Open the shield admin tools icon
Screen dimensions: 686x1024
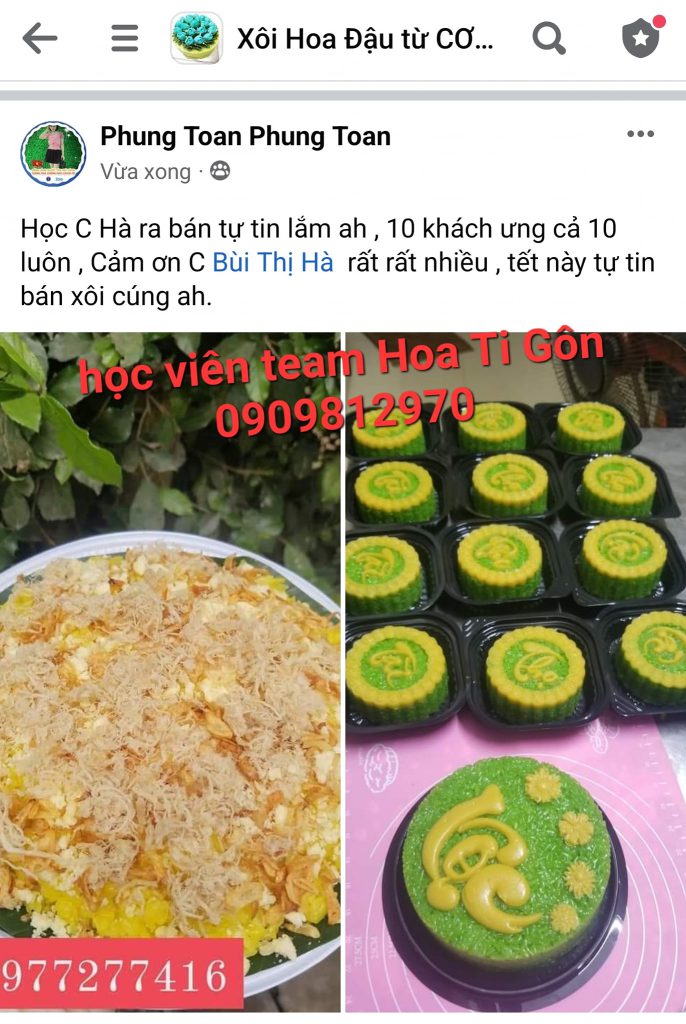click(x=641, y=39)
